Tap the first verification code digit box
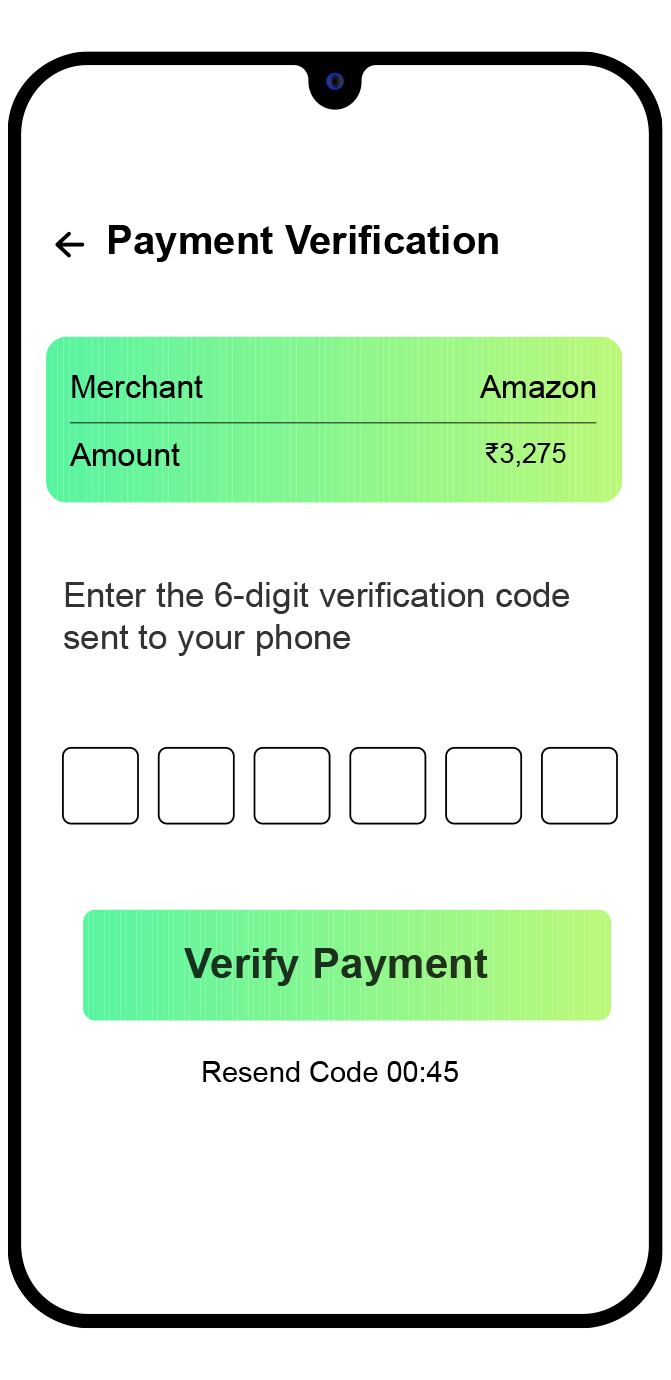Image resolution: width=671 pixels, height=1380 pixels. pos(100,786)
